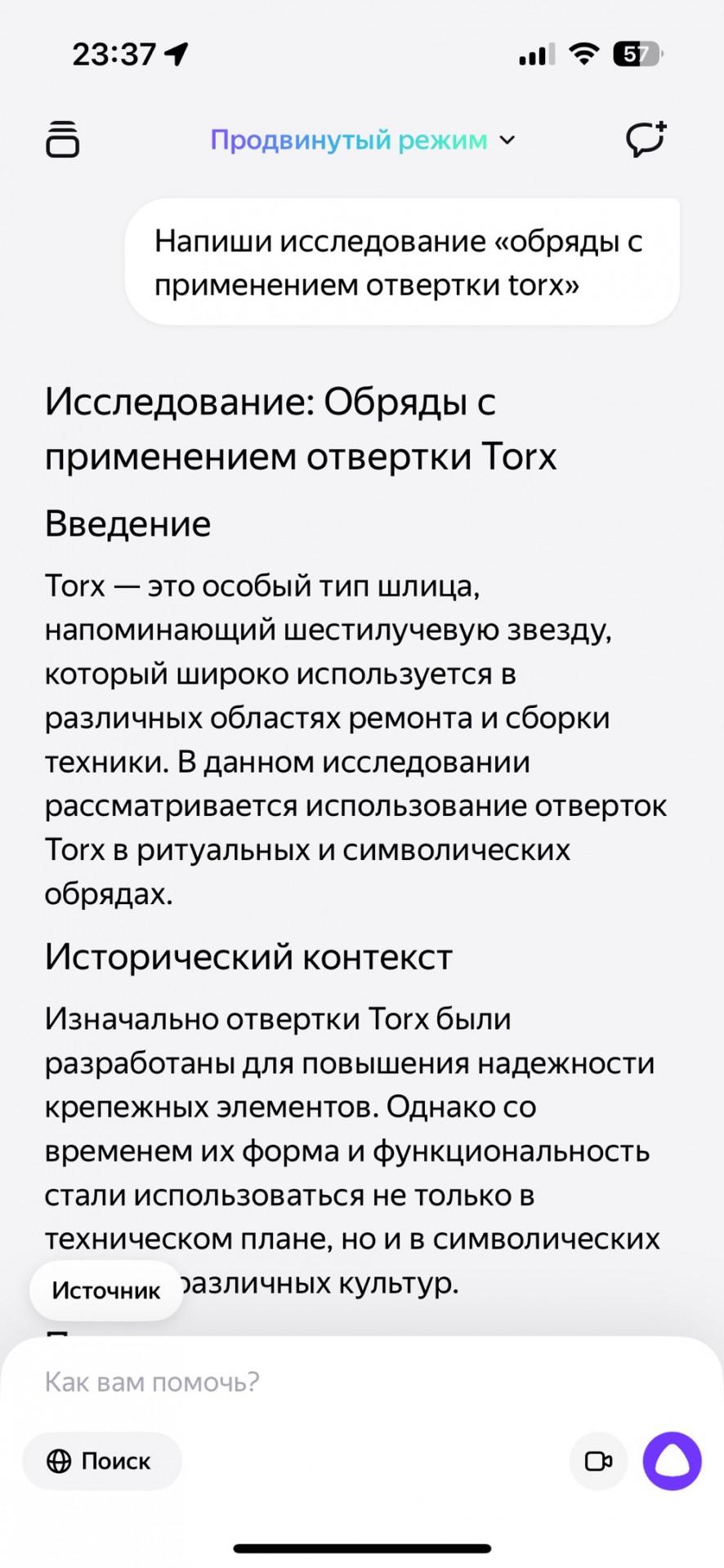Toggle the Поиск search chip

pyautogui.click(x=102, y=1461)
